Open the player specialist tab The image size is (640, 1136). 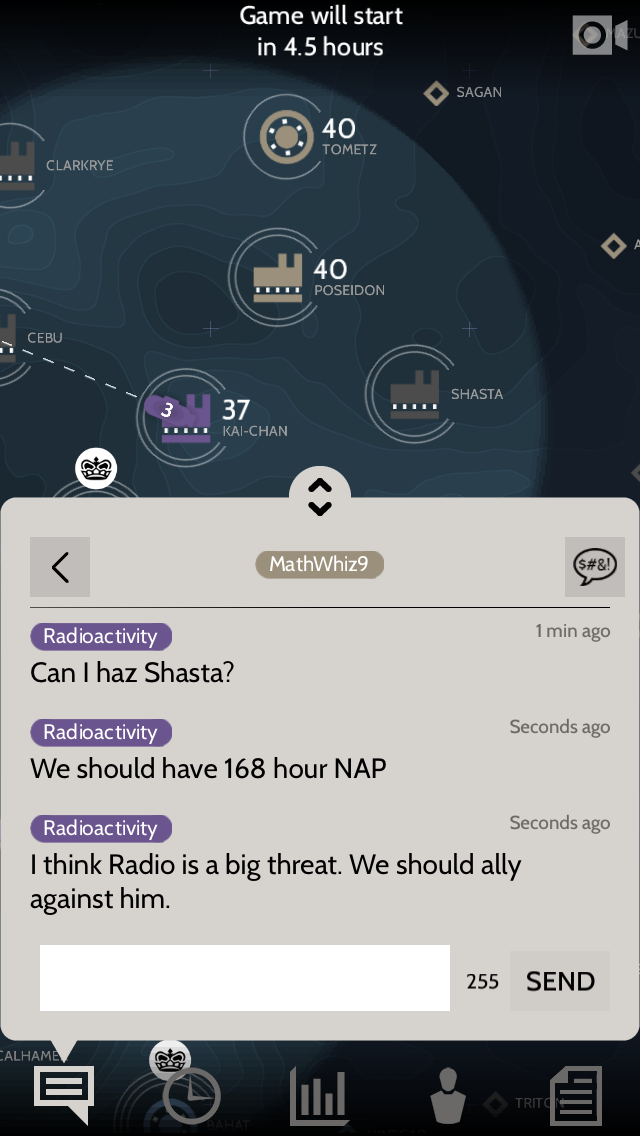[448, 1095]
